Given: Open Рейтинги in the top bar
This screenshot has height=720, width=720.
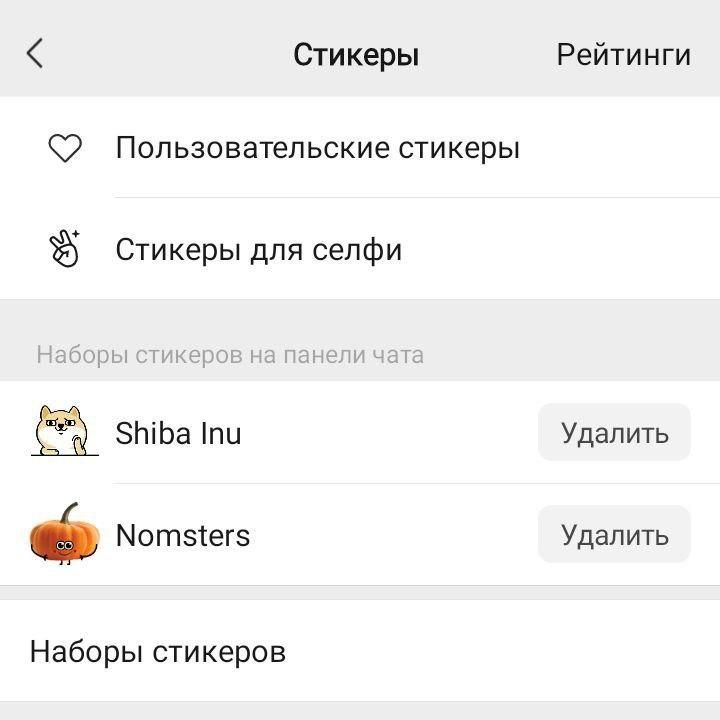Looking at the screenshot, I should (623, 54).
